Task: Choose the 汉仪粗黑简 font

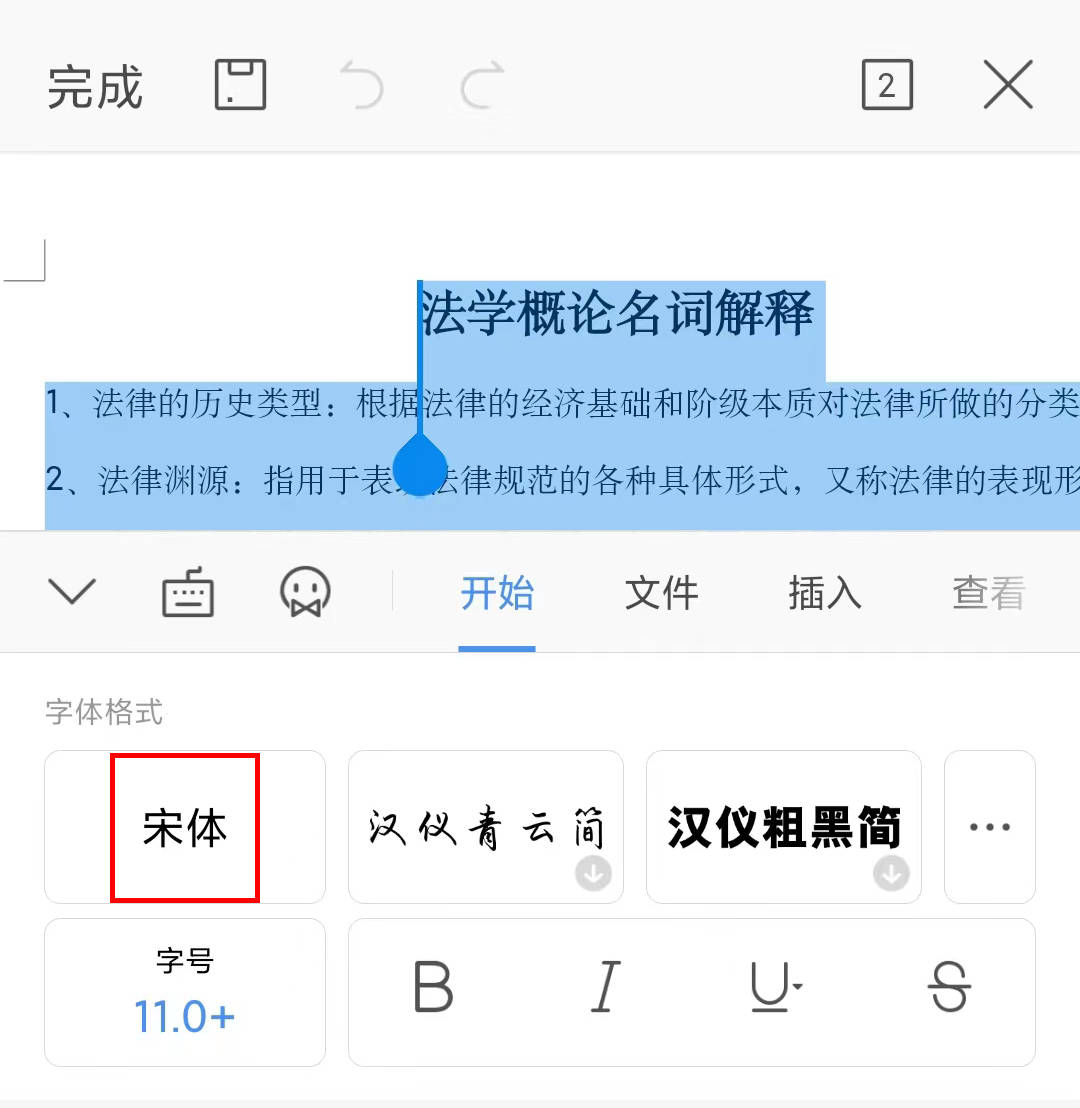Action: pyautogui.click(x=783, y=828)
